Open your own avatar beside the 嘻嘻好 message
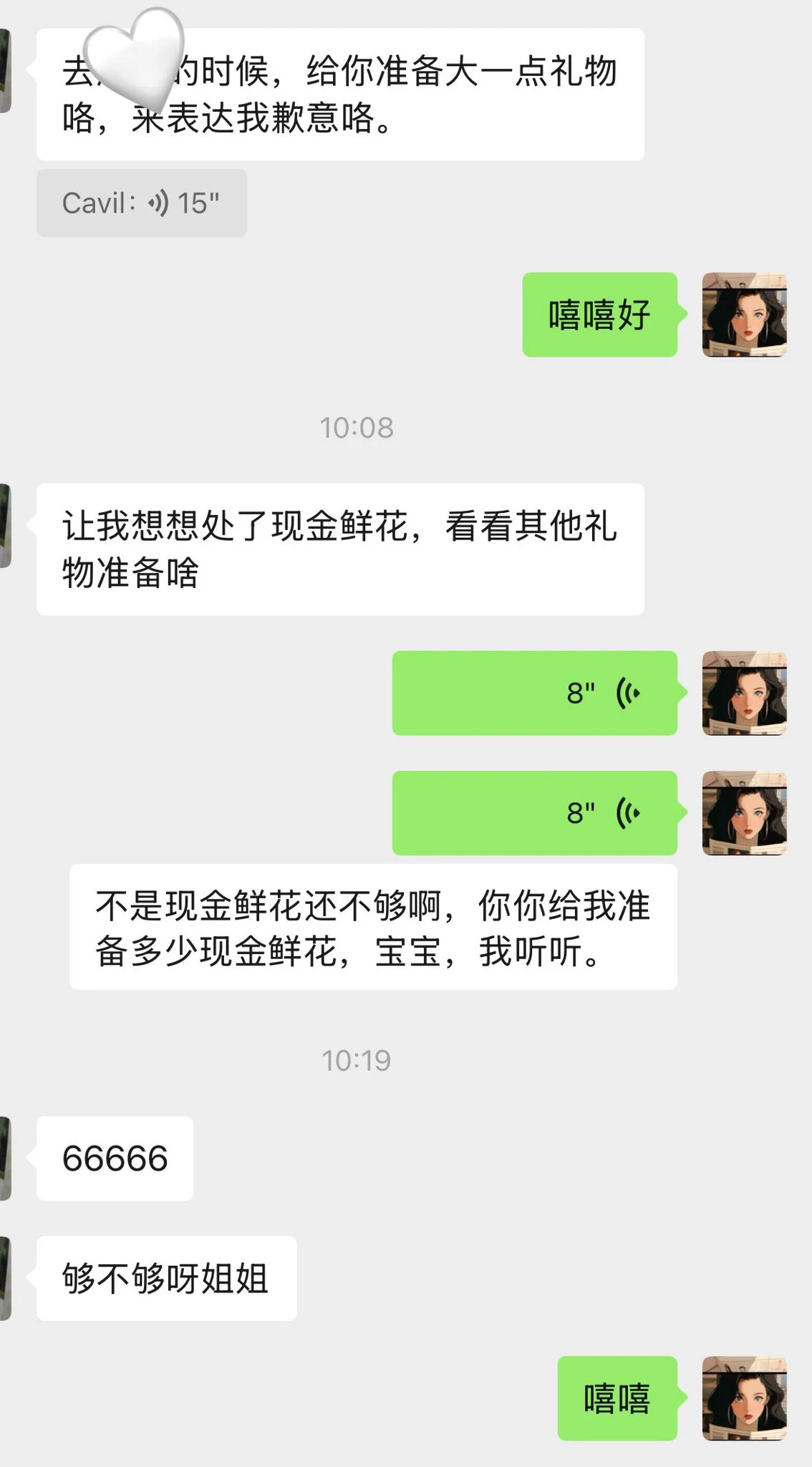This screenshot has height=1467, width=812. click(743, 315)
